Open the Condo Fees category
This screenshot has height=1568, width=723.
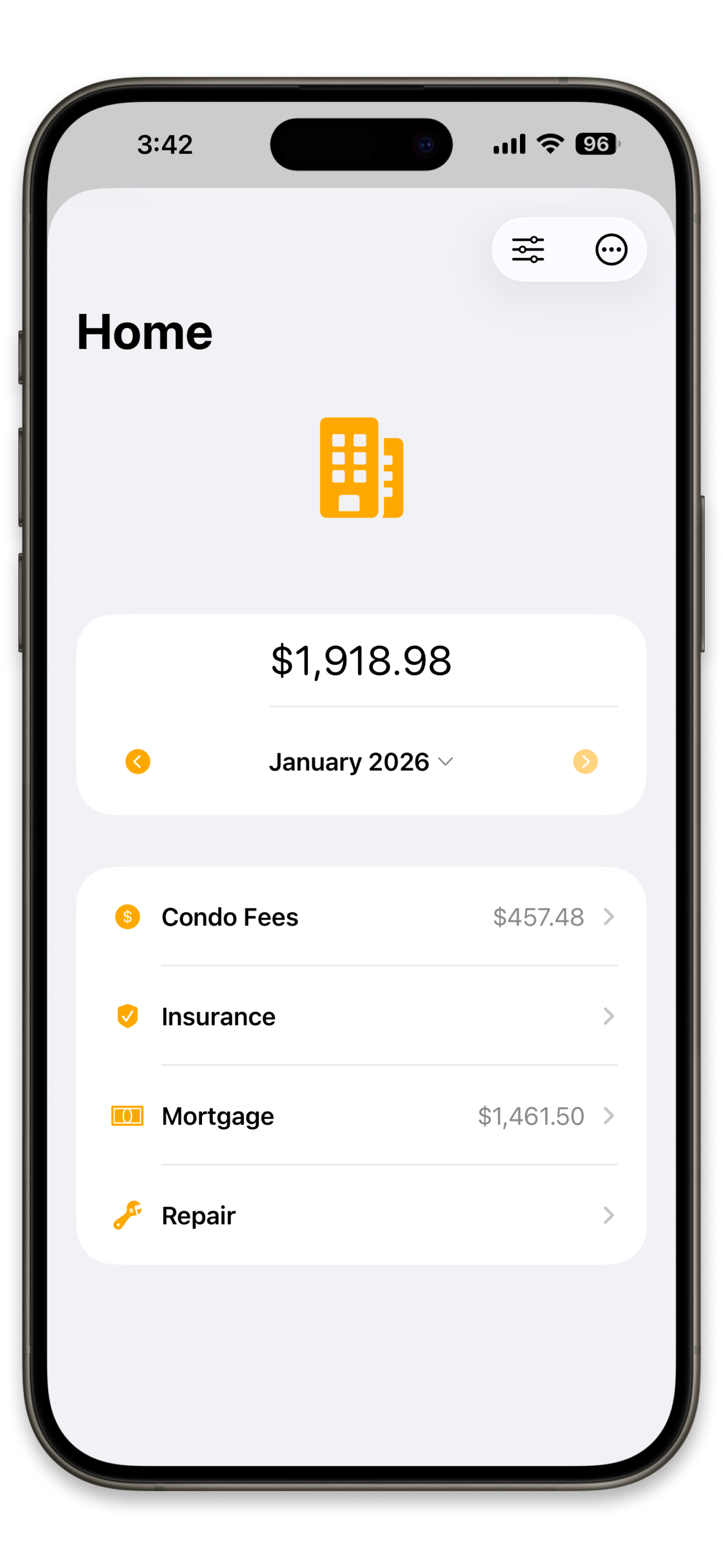[x=229, y=917]
